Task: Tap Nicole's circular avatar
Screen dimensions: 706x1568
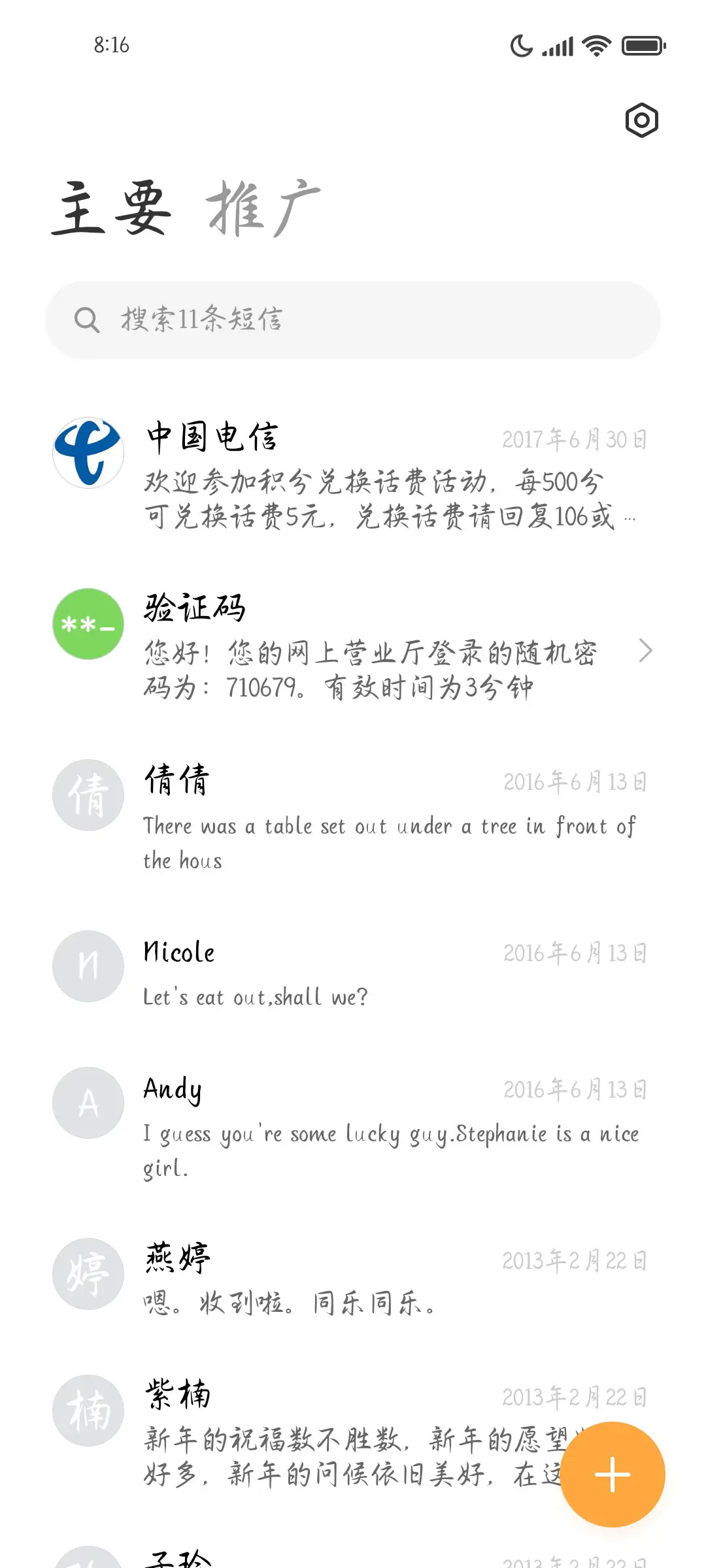Action: tap(88, 967)
